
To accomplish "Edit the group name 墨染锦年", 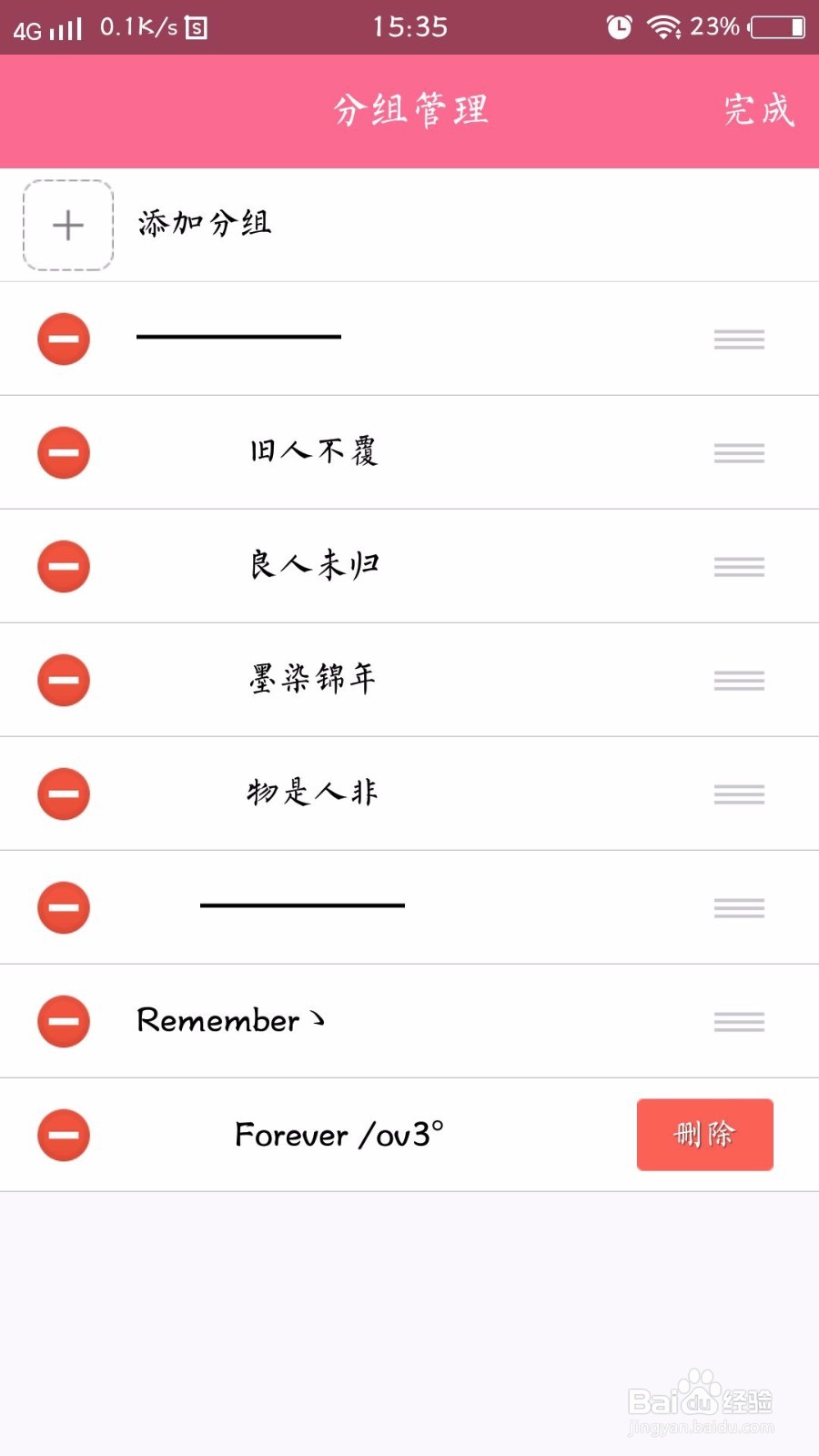I will point(313,679).
